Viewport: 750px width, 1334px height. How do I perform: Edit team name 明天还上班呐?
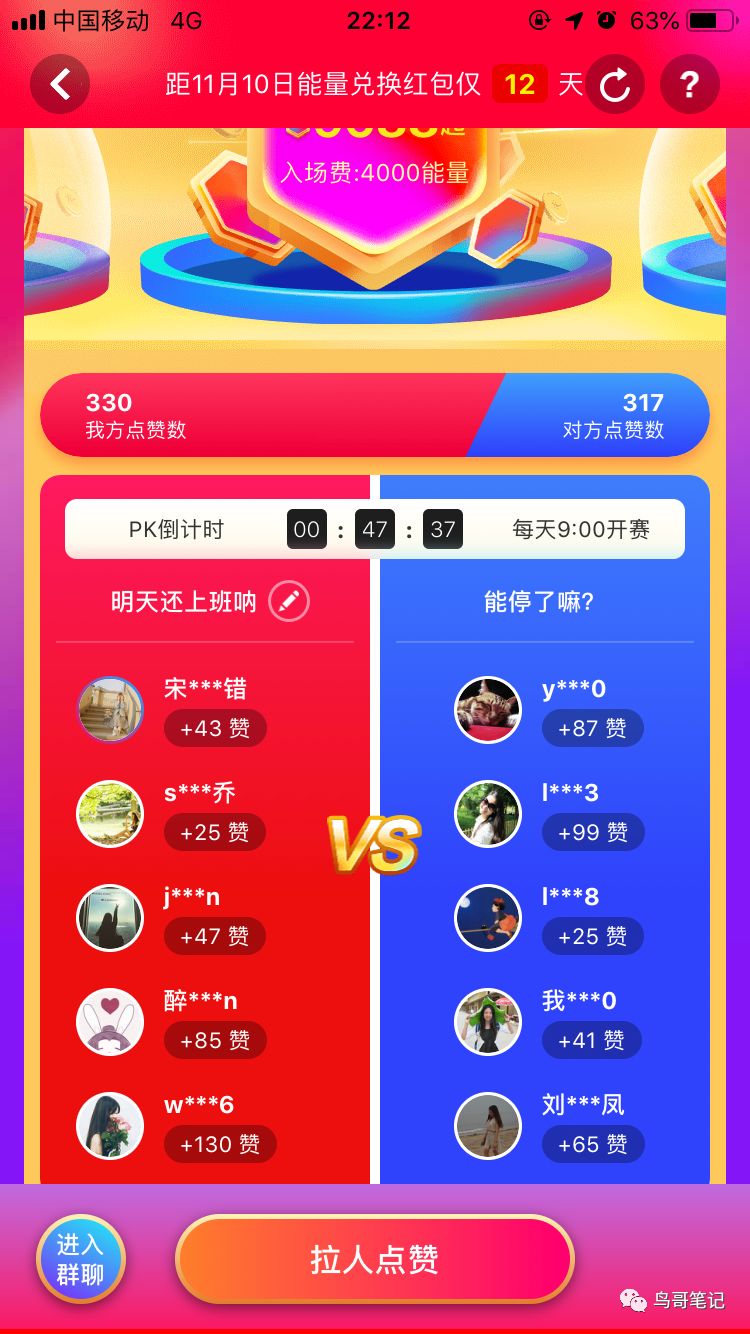pos(289,602)
